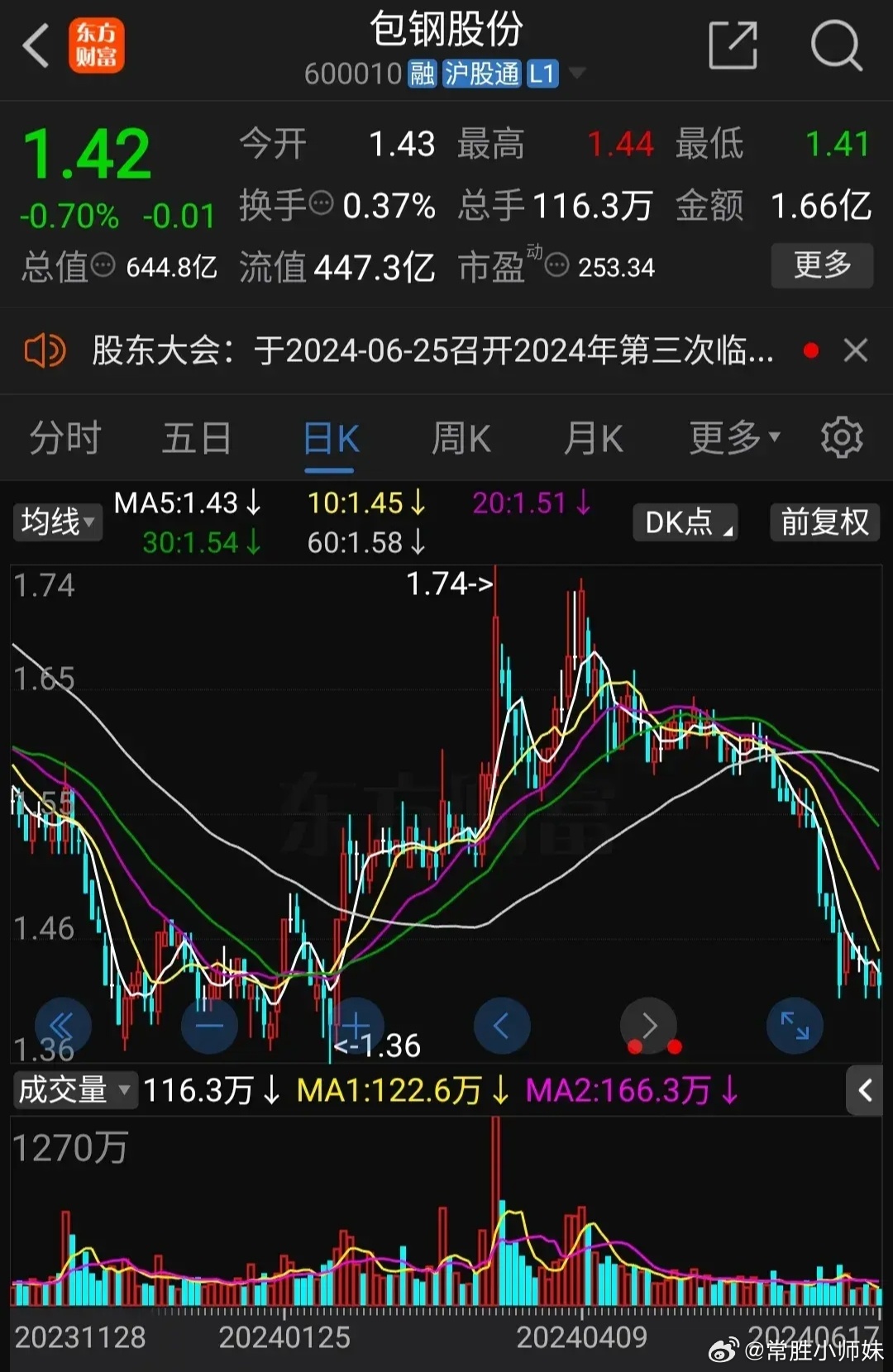
Task: Zoom out the K-line chart
Action: click(209, 1027)
